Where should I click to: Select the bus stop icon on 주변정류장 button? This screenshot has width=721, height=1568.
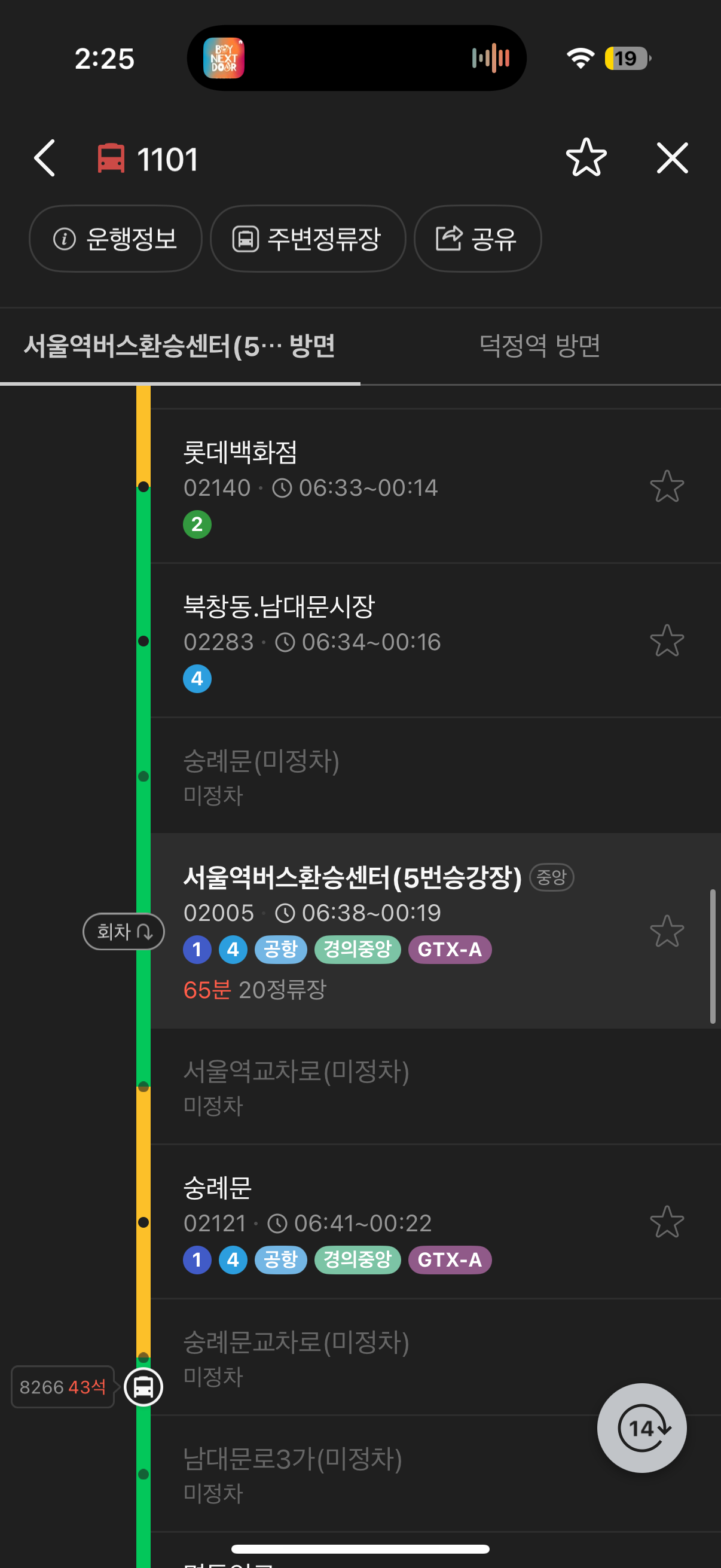tap(245, 239)
